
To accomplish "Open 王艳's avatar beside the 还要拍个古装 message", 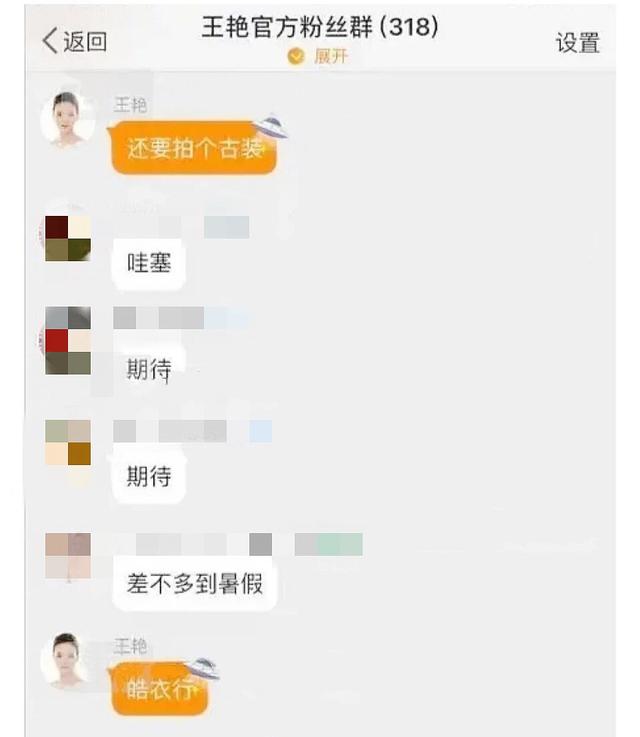I will (x=67, y=120).
